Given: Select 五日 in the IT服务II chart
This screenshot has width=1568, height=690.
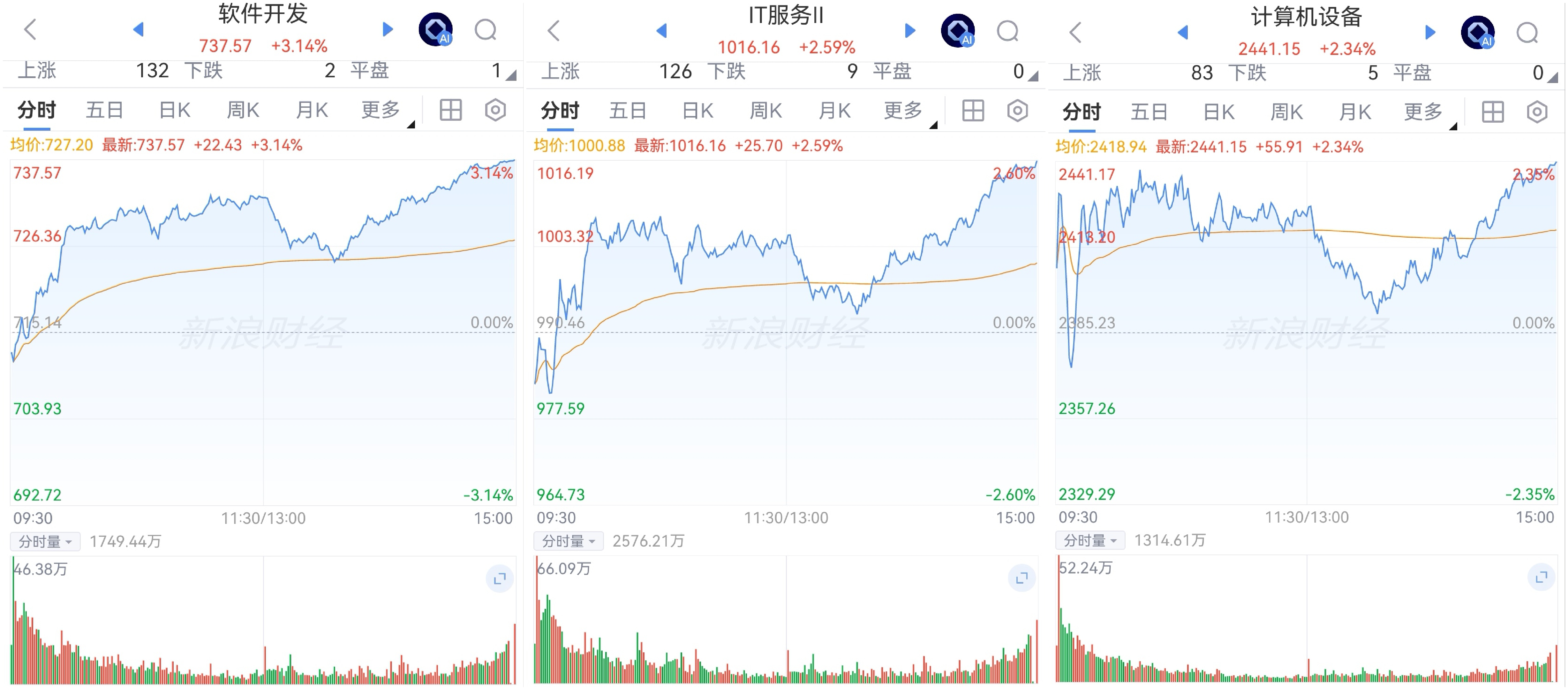Looking at the screenshot, I should [628, 111].
